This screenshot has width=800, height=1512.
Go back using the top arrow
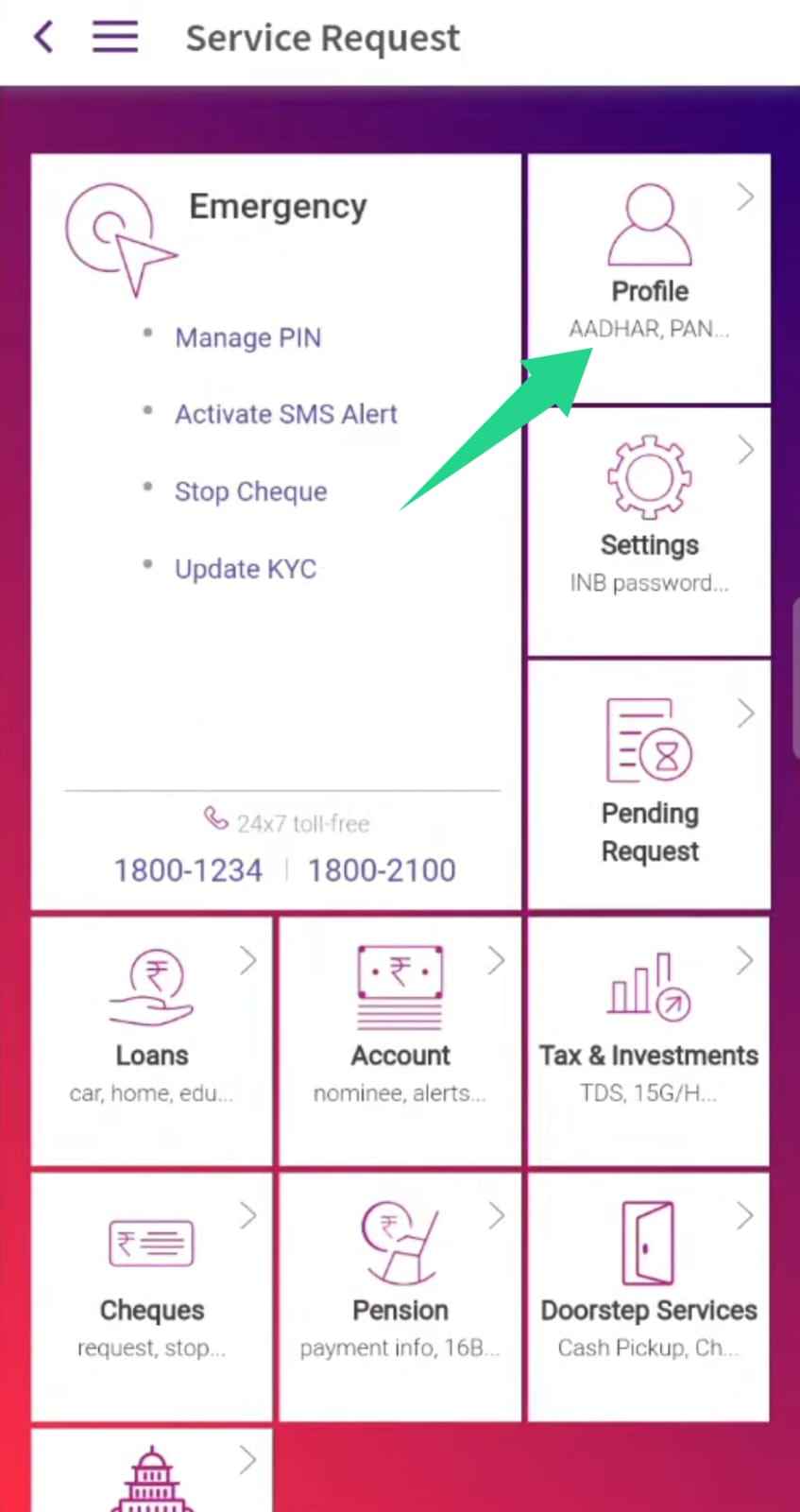point(43,38)
